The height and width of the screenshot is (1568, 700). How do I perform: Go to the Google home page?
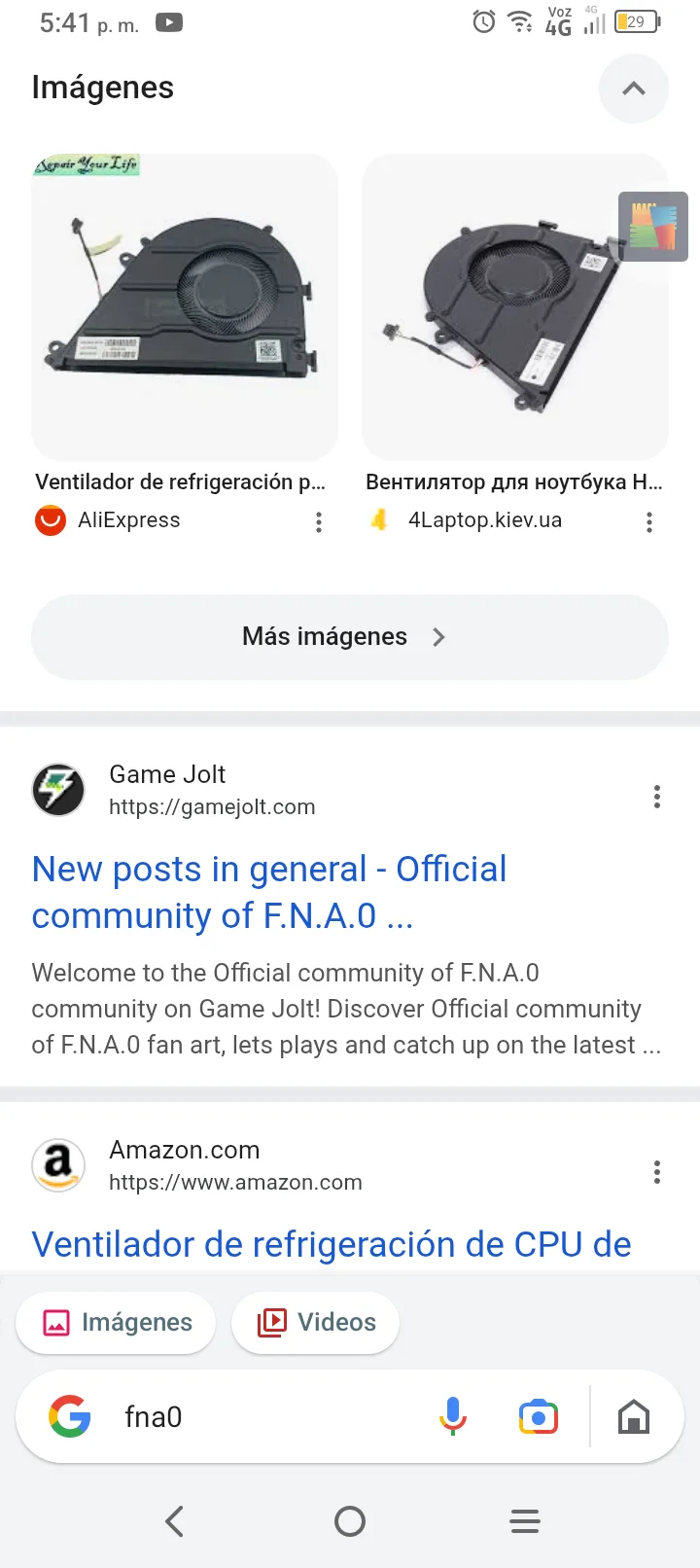(634, 1417)
